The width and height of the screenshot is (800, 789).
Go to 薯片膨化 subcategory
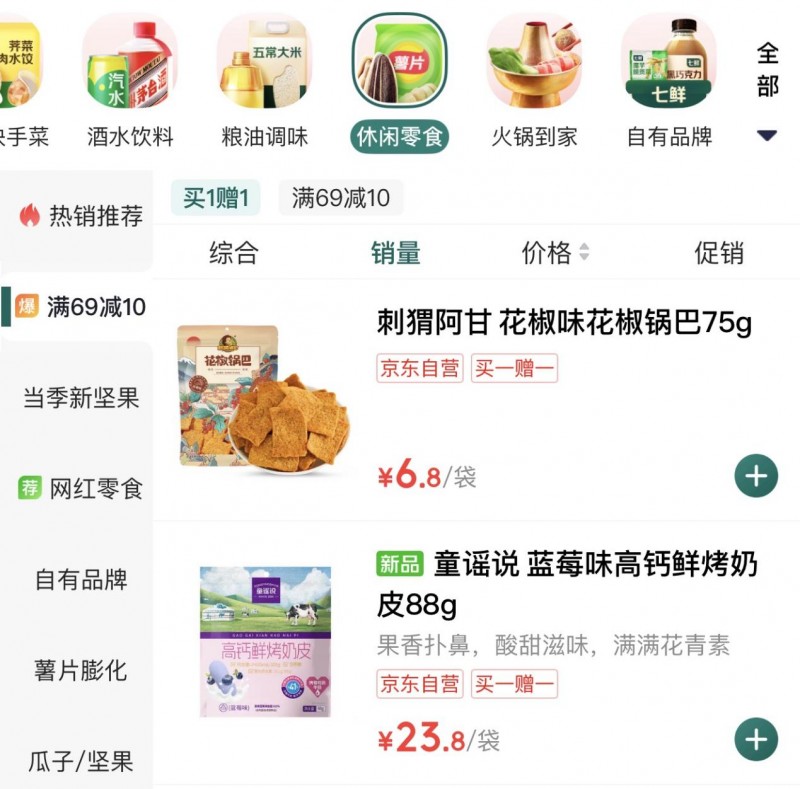coord(81,670)
